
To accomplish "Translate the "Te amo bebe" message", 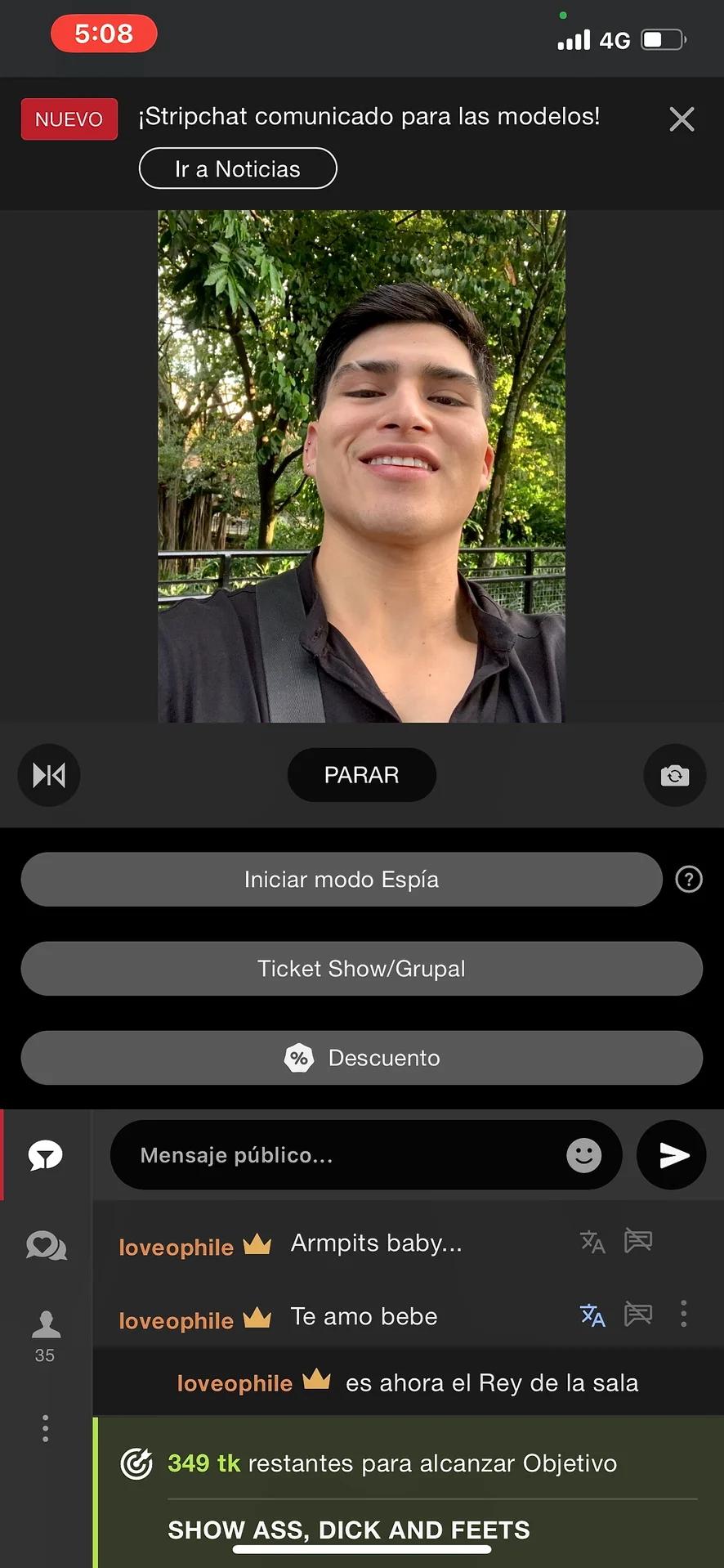I will (x=592, y=1315).
